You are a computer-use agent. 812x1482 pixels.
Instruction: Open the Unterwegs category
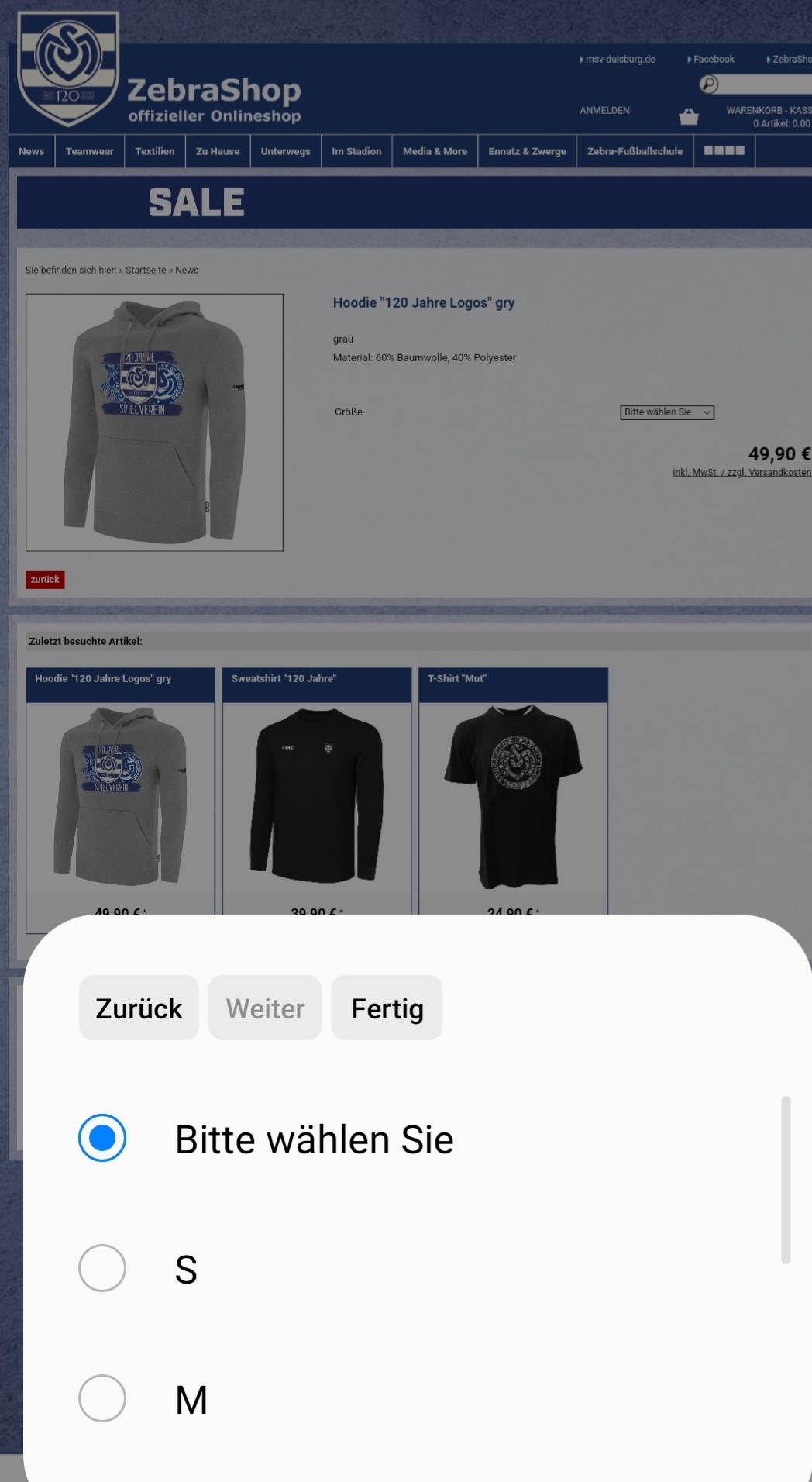coord(285,151)
